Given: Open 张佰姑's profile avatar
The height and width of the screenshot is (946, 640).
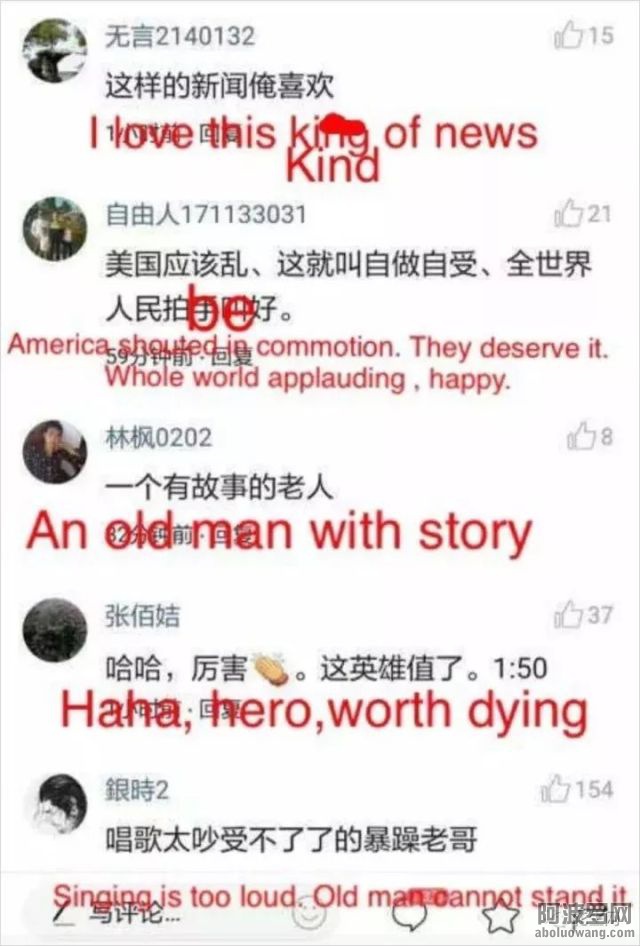Looking at the screenshot, I should [55, 629].
